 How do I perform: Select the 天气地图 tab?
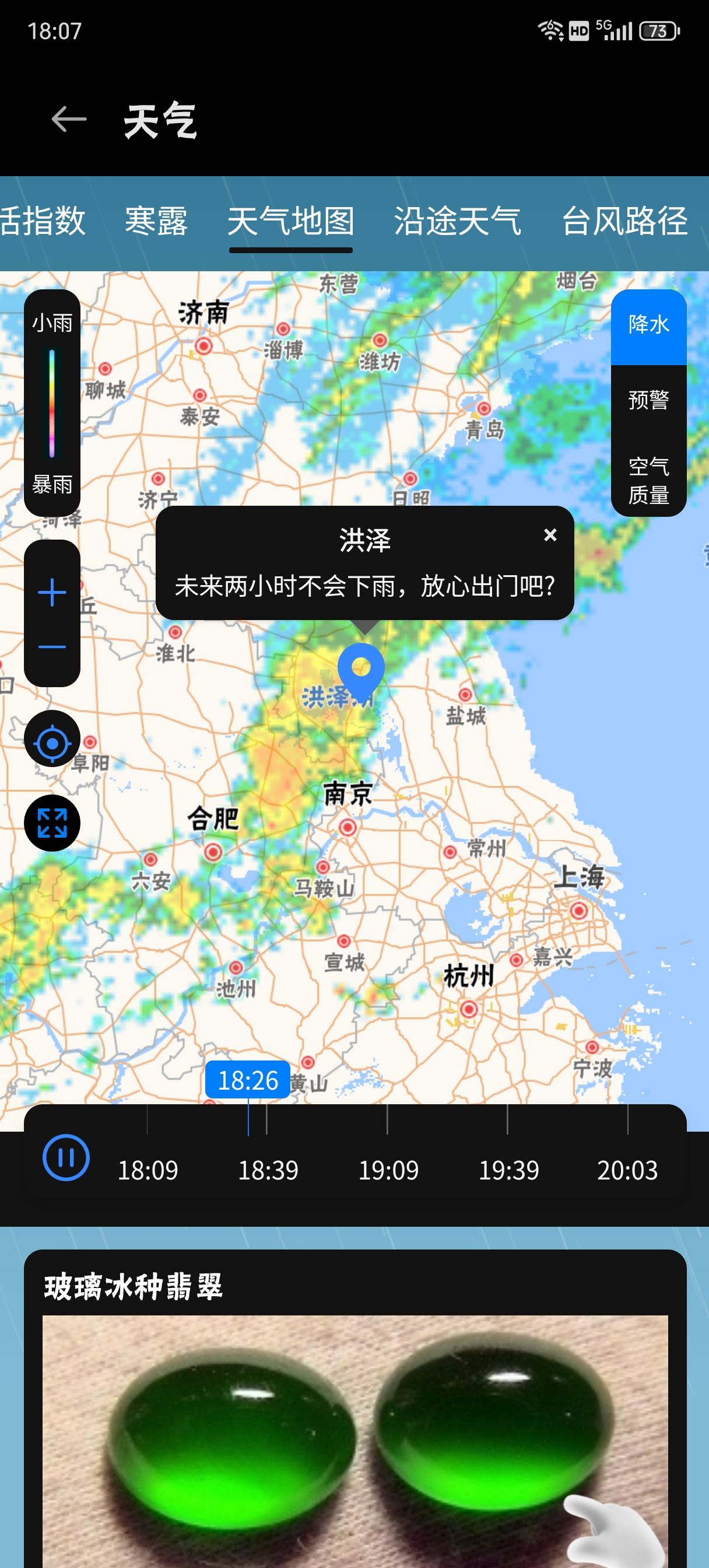pos(291,221)
